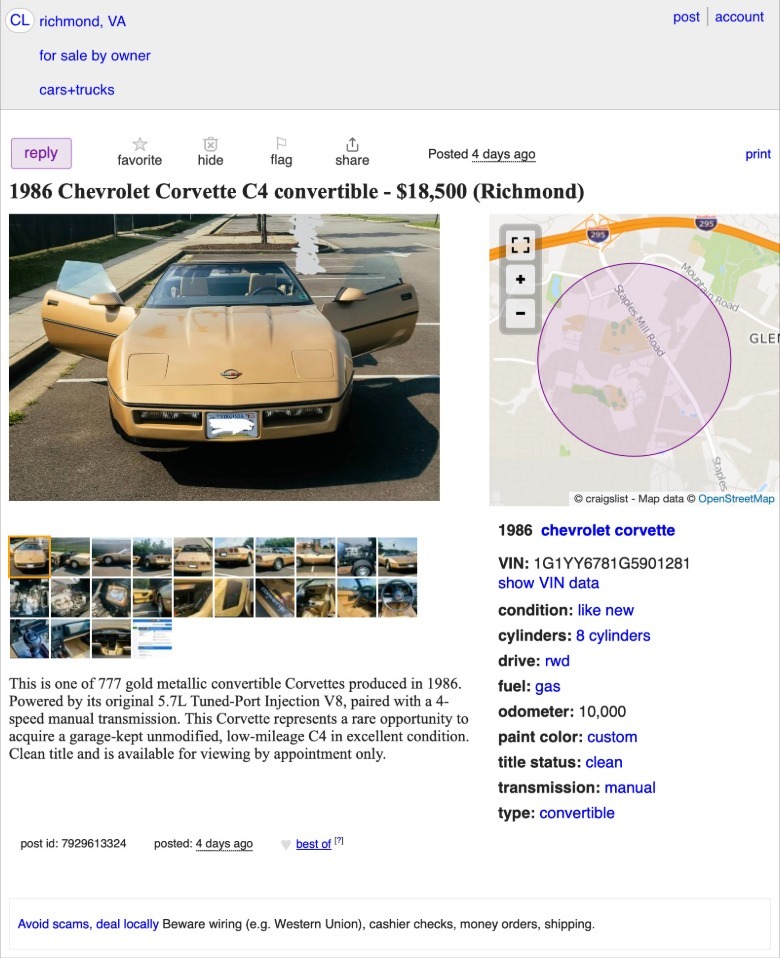Tap the reply button
The width and height of the screenshot is (780, 958).
point(41,153)
